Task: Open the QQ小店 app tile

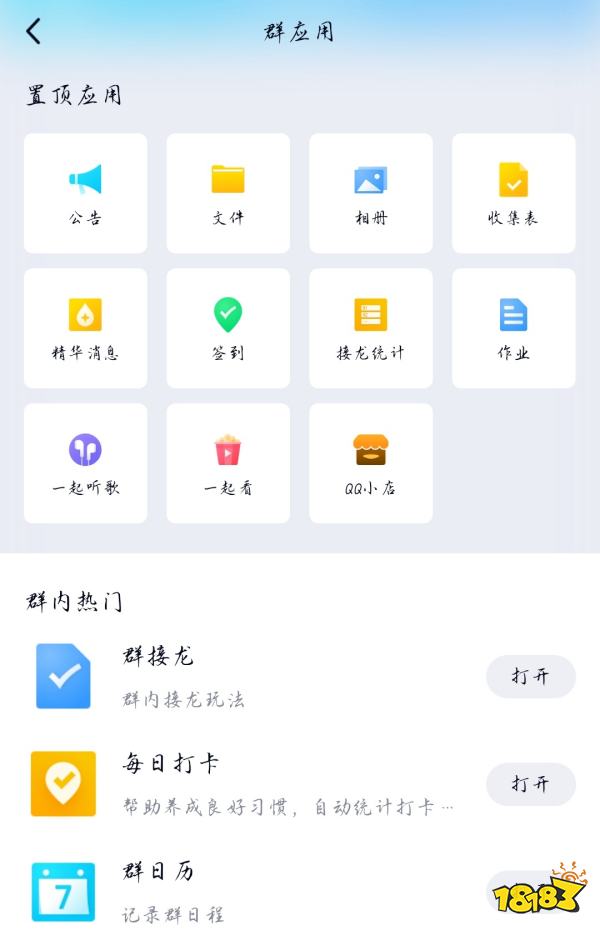Action: point(371,463)
